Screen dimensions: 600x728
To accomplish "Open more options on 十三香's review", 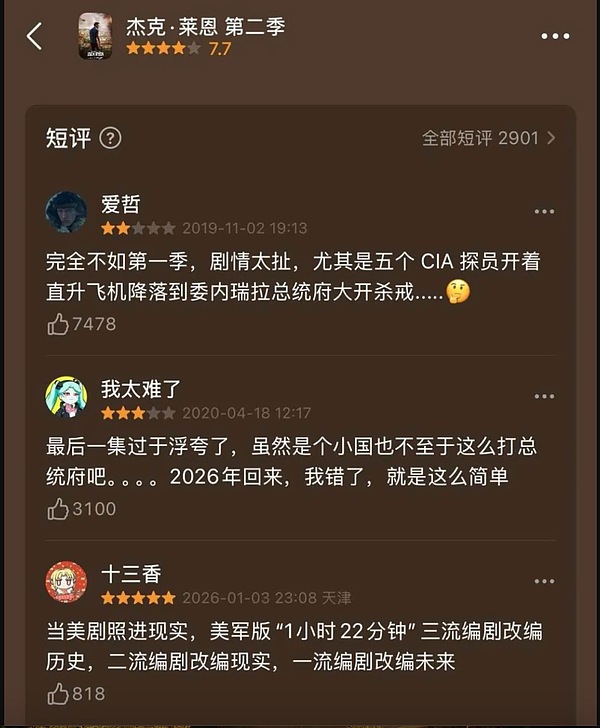I will 544,582.
